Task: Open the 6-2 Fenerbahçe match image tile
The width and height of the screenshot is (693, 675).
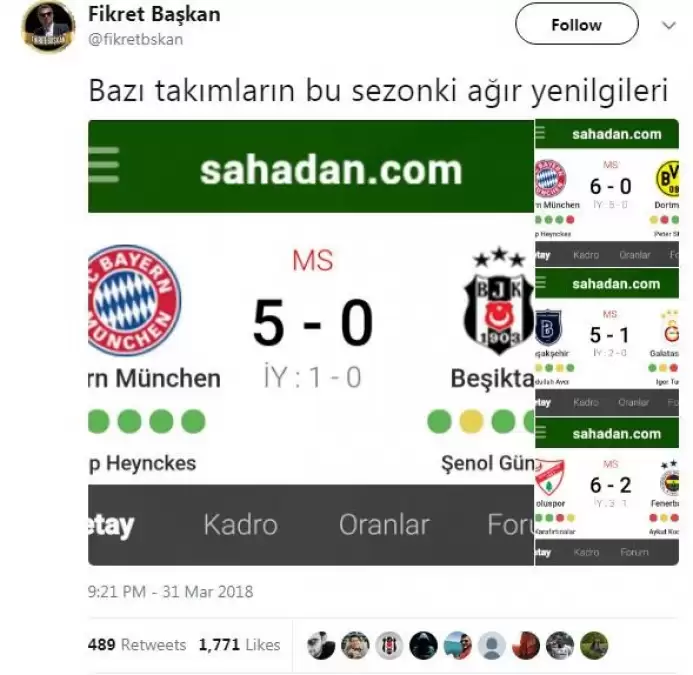Action: pos(607,491)
